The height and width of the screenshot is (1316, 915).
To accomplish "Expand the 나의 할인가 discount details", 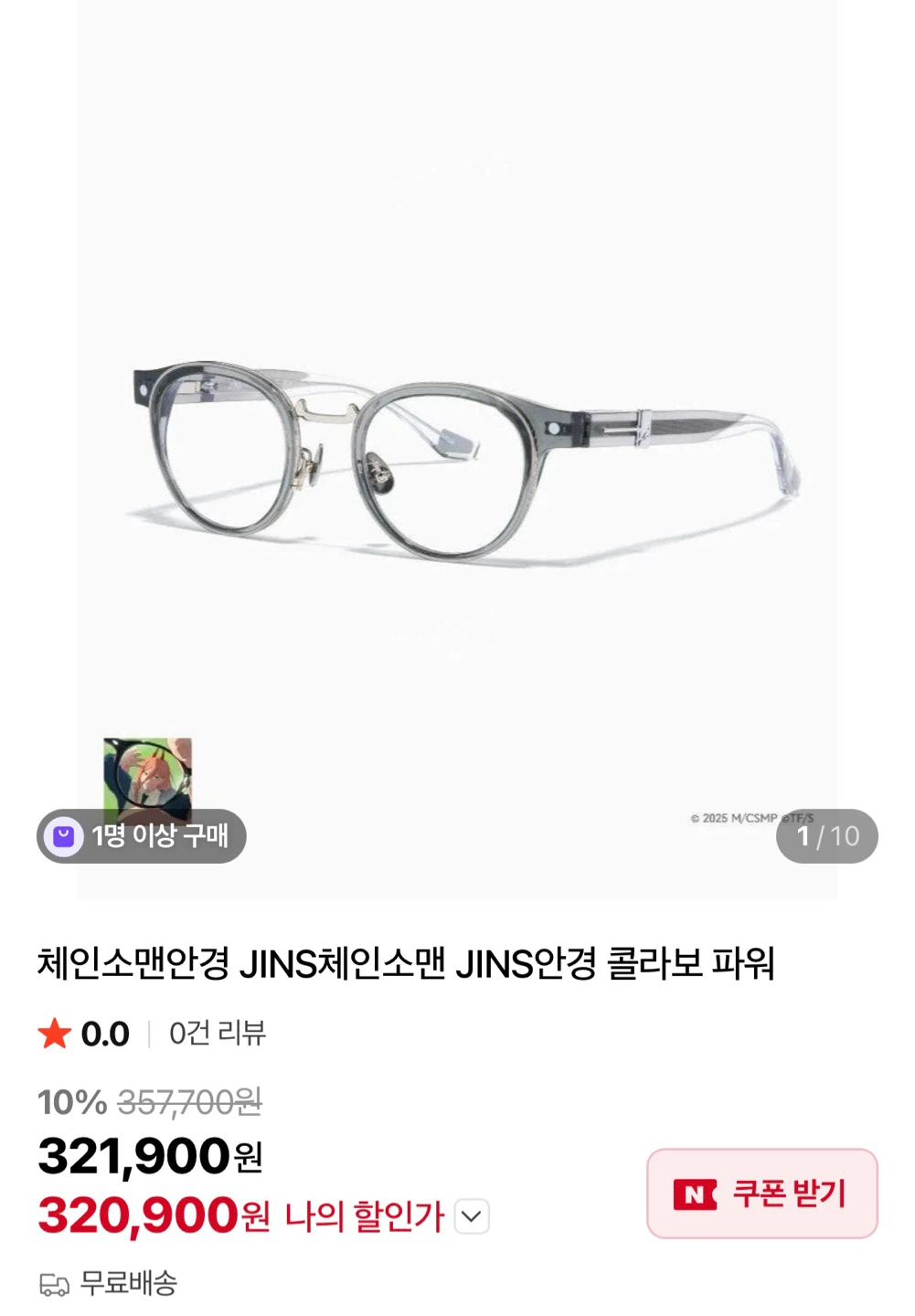I will 472,1216.
